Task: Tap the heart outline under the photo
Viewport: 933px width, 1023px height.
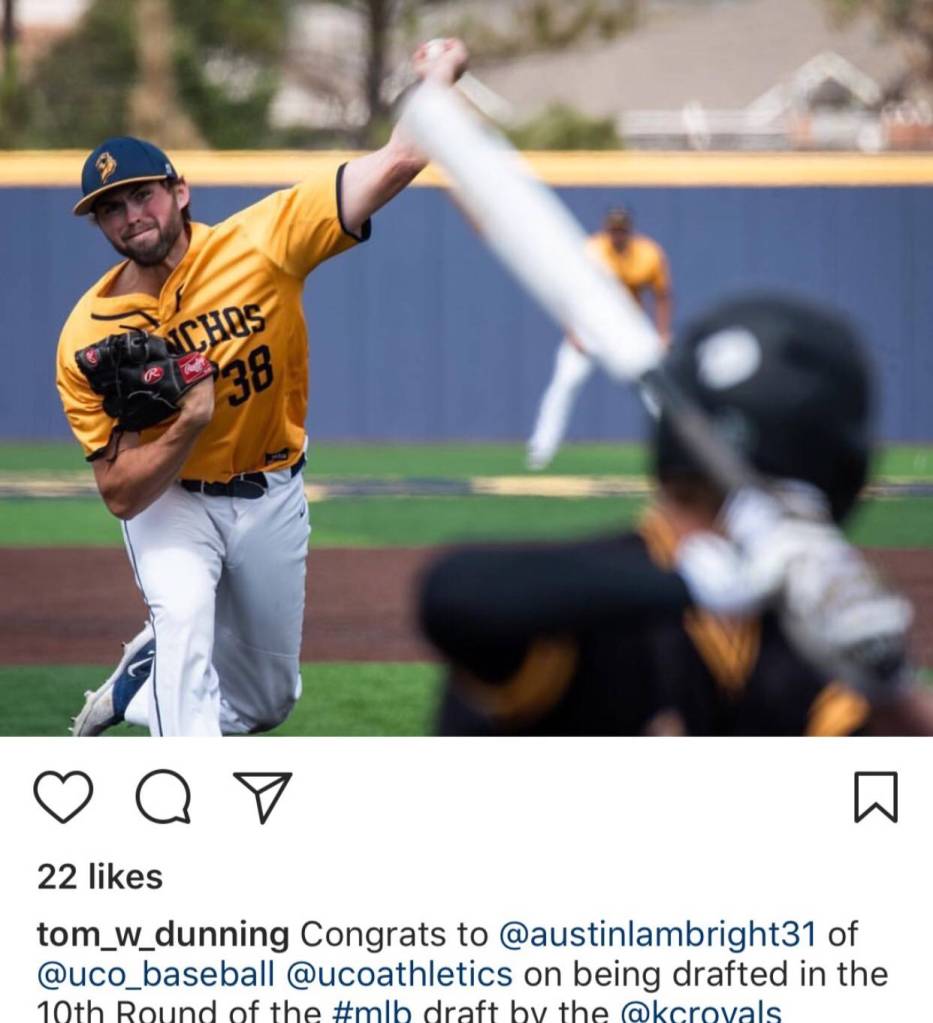Action: click(62, 794)
